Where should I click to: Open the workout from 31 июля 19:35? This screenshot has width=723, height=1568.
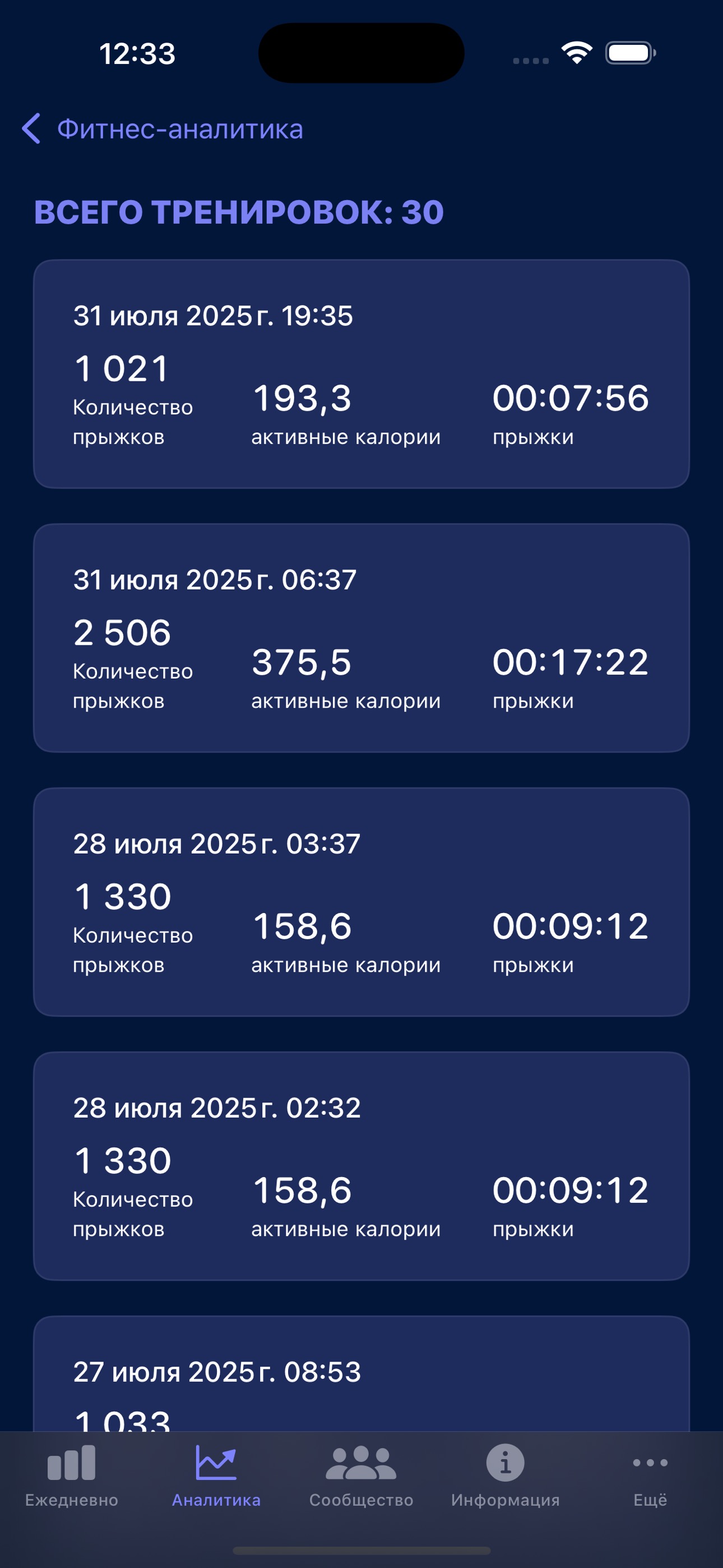point(361,373)
